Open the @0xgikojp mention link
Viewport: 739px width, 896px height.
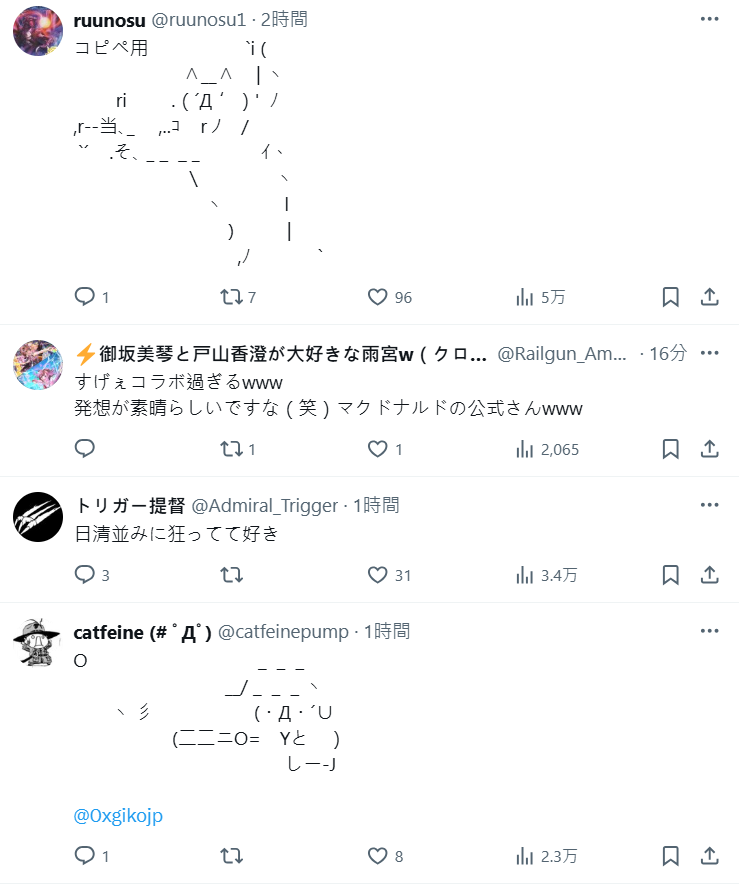[x=118, y=816]
